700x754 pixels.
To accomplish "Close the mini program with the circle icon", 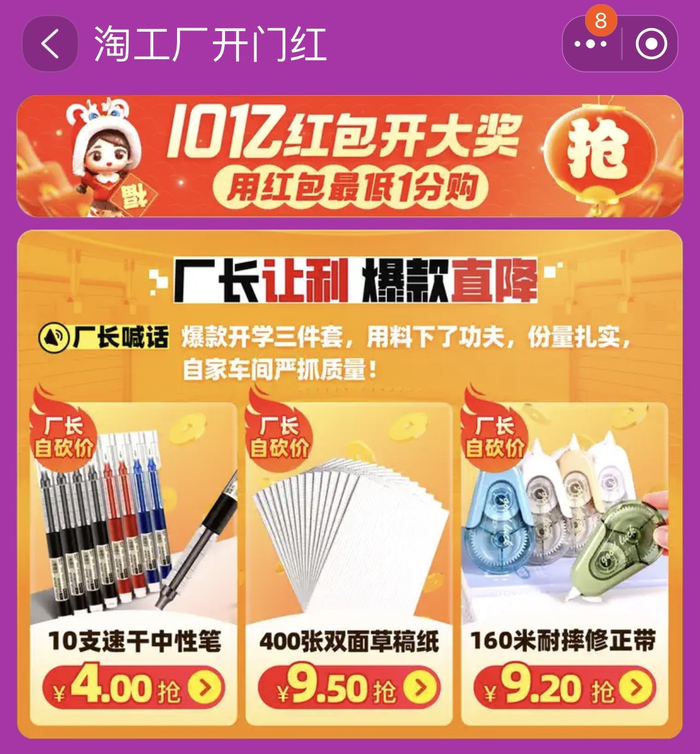I will click(x=651, y=45).
